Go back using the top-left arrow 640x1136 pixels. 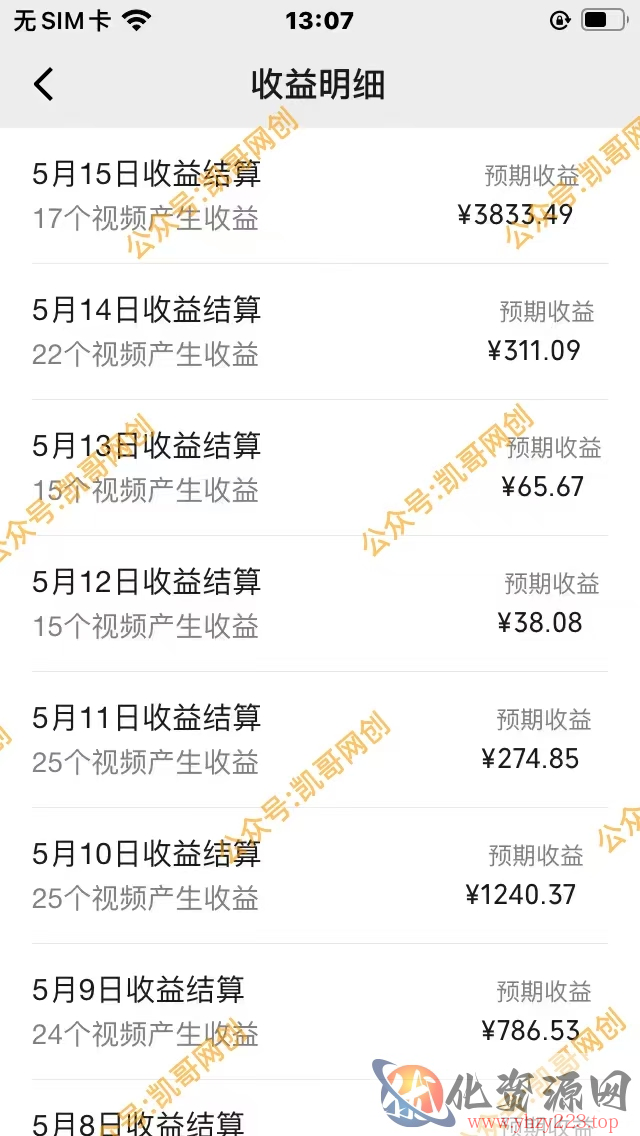click(x=43, y=84)
